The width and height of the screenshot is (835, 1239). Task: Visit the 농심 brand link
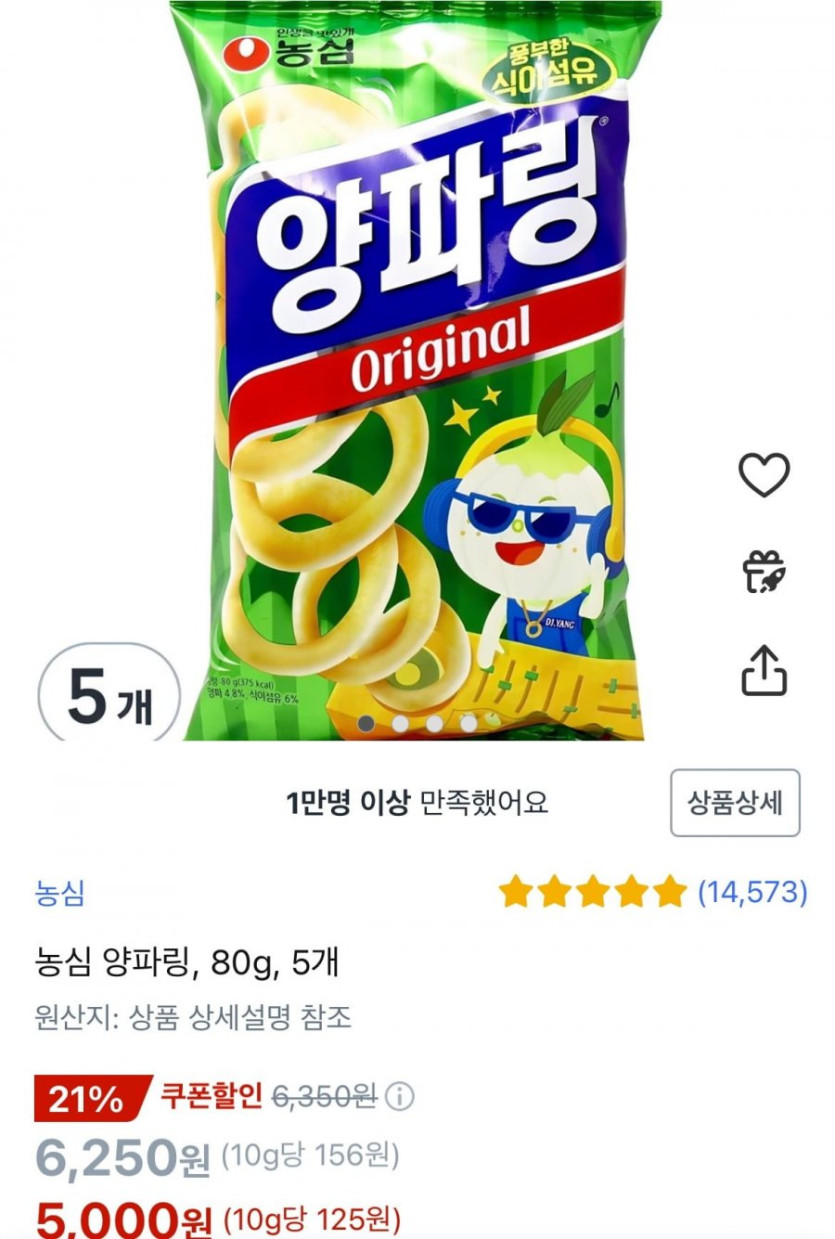pos(60,892)
